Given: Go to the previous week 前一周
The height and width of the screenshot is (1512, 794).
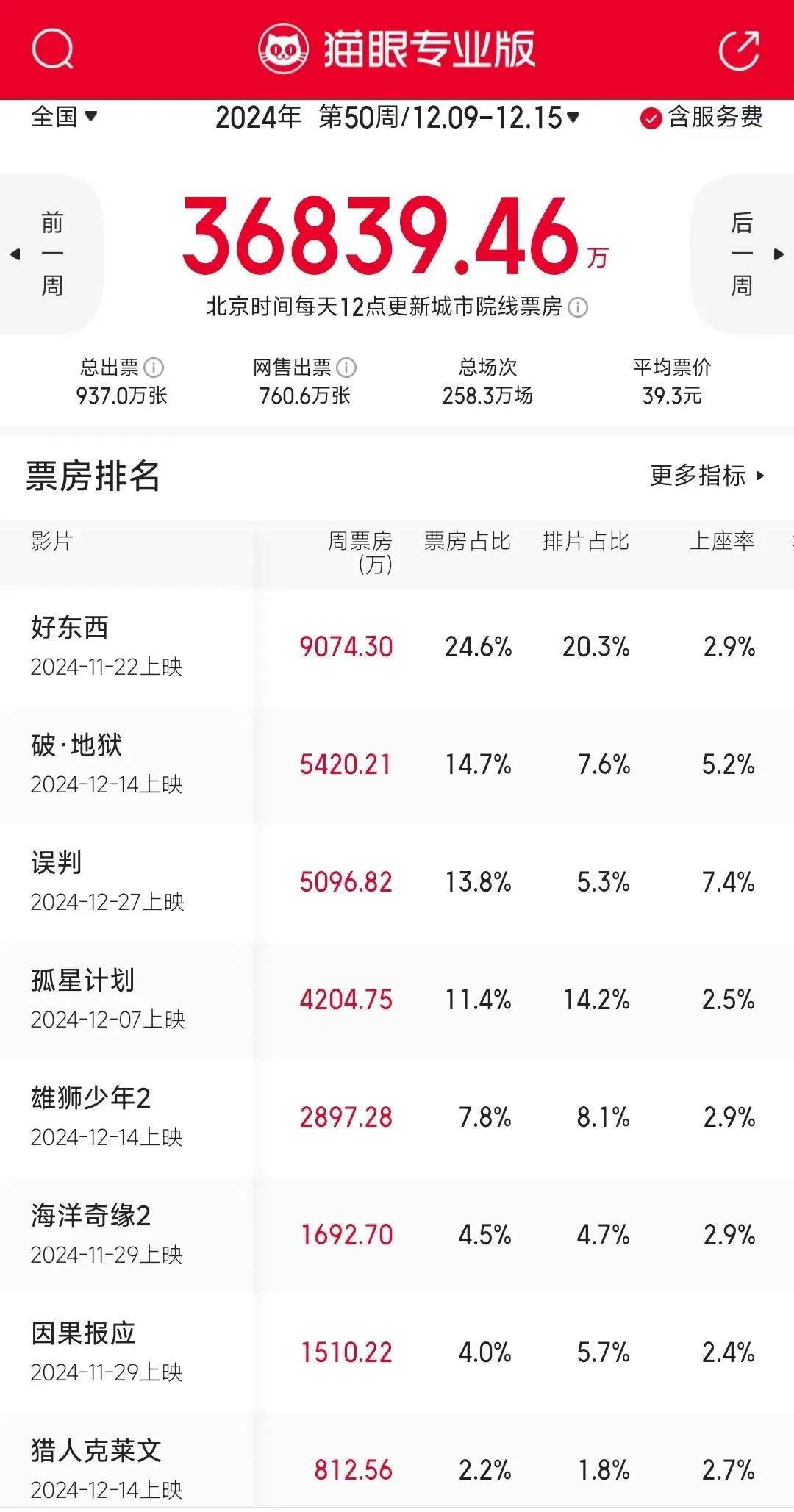Looking at the screenshot, I should pyautogui.click(x=50, y=254).
